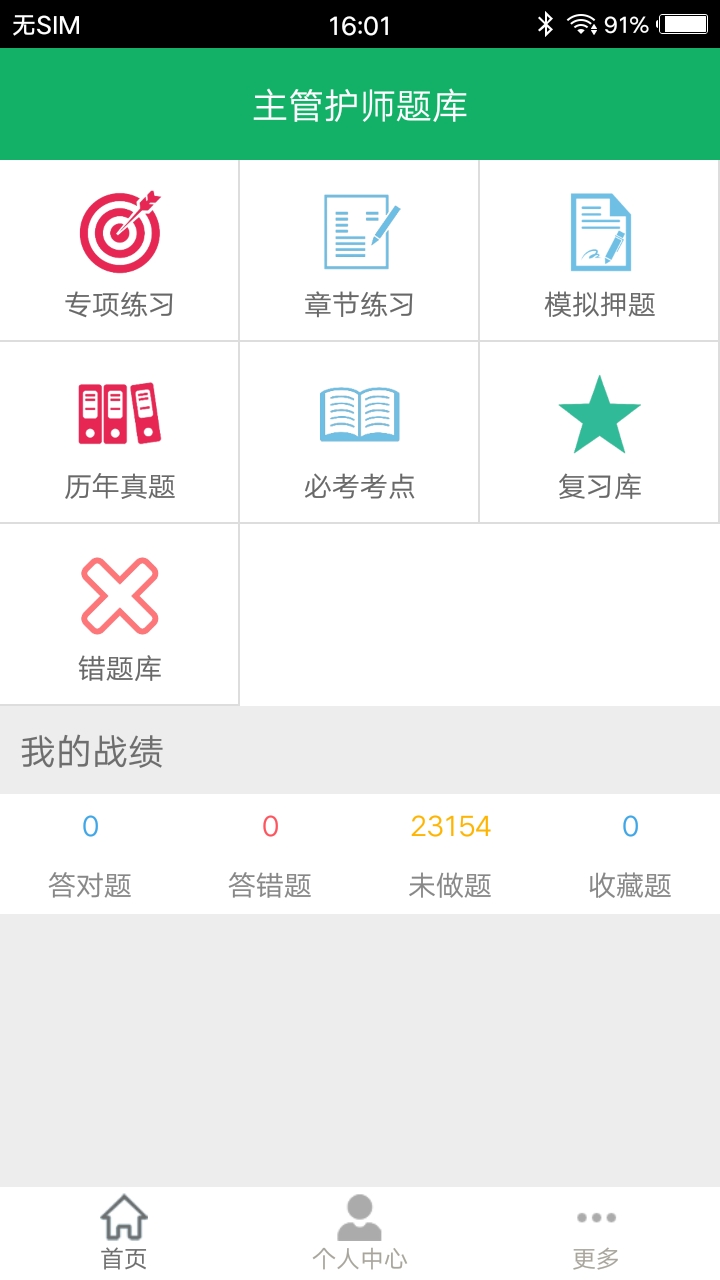The width and height of the screenshot is (720, 1280).
Task: Click the 历年真题 past papers icon
Action: (x=119, y=415)
